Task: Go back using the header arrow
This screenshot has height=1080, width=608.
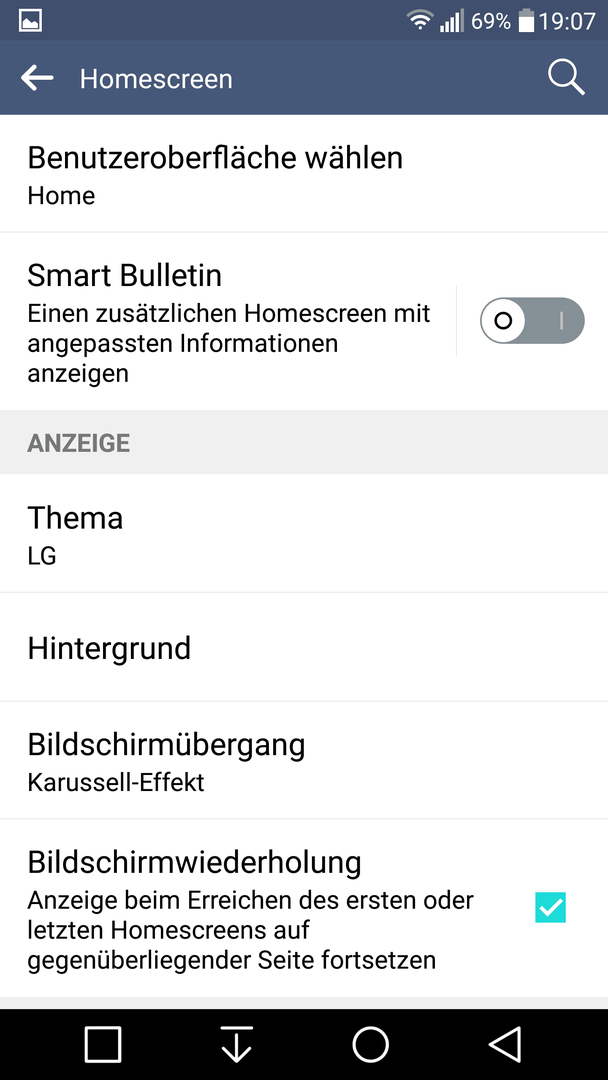Action: click(x=37, y=78)
